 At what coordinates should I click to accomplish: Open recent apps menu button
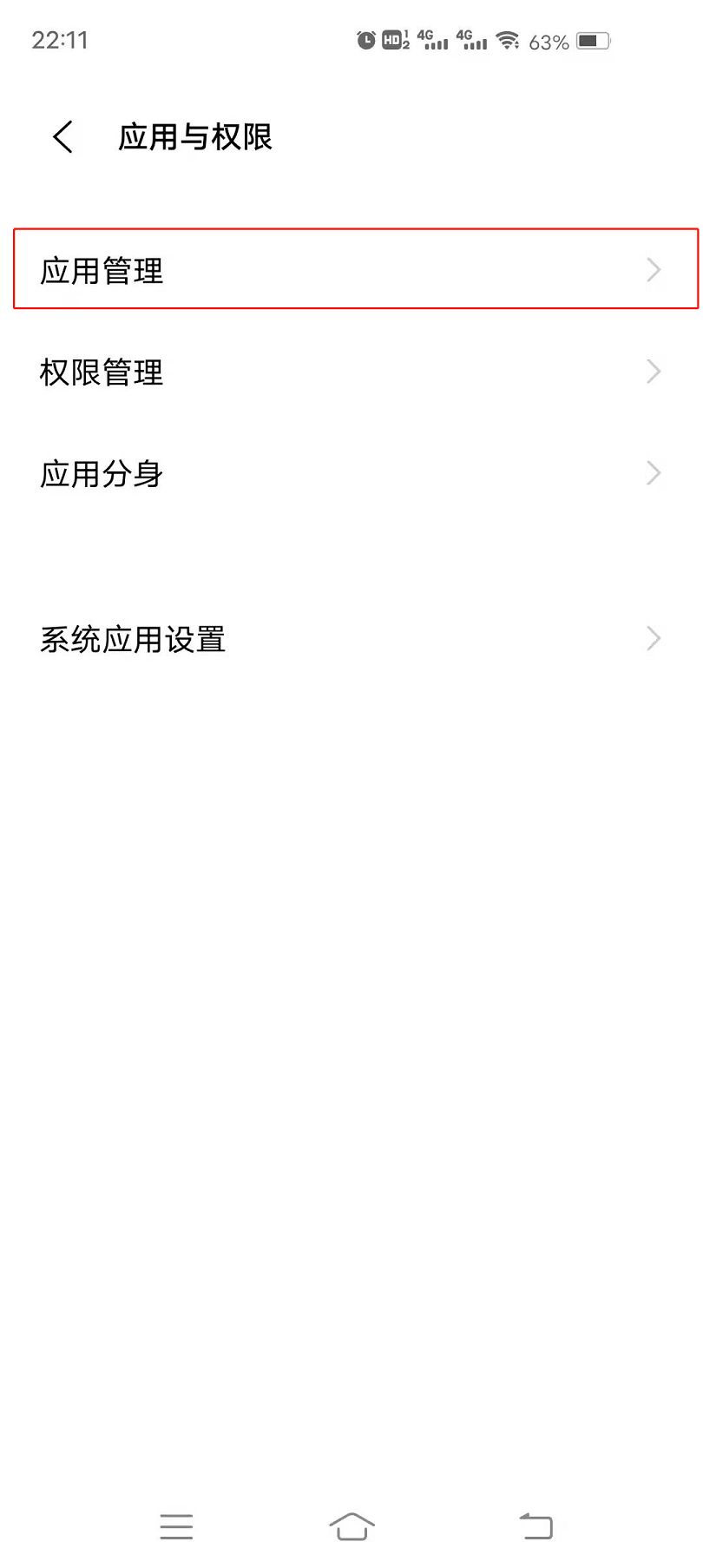click(x=176, y=1525)
